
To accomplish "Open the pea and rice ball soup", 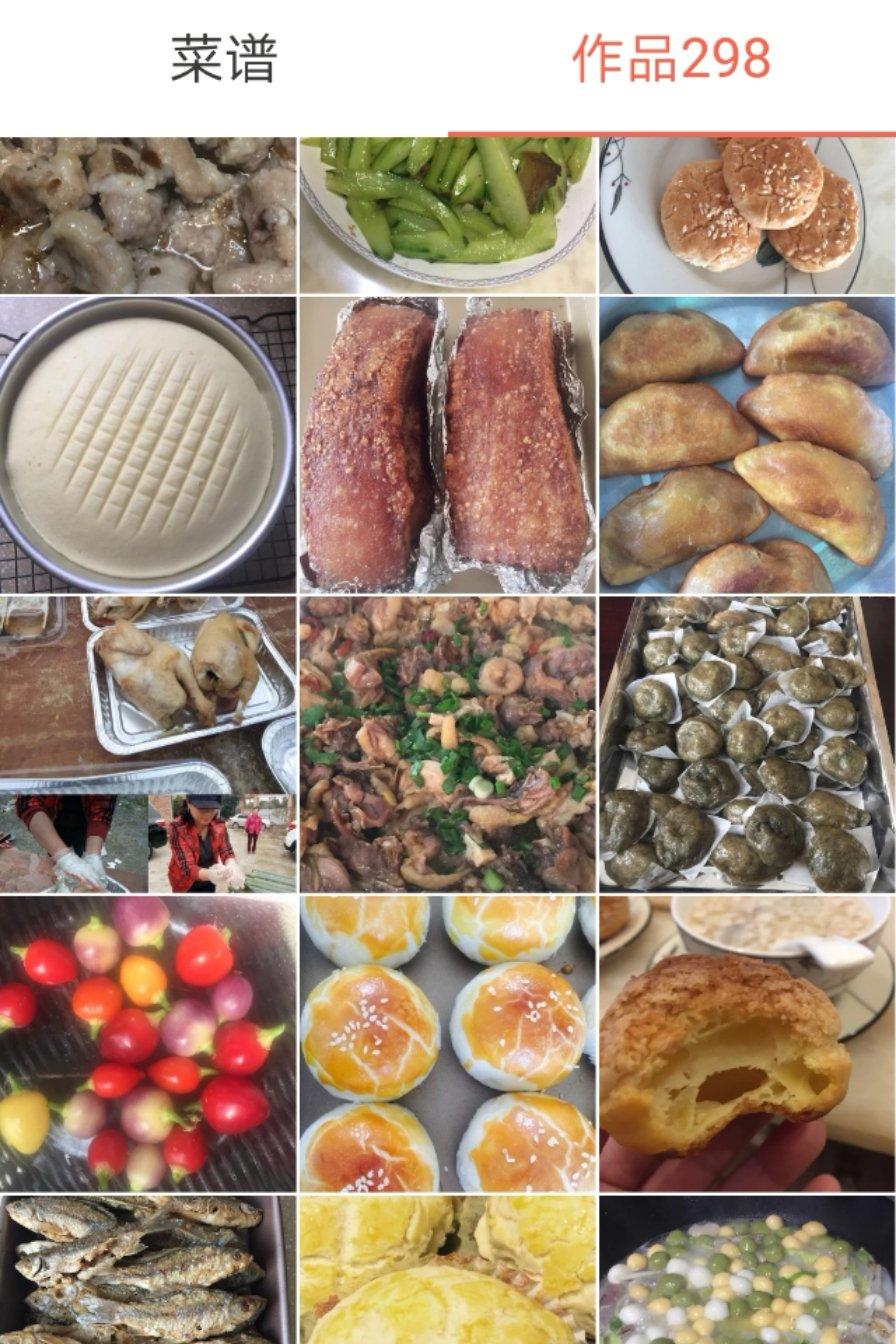I will (747, 1270).
